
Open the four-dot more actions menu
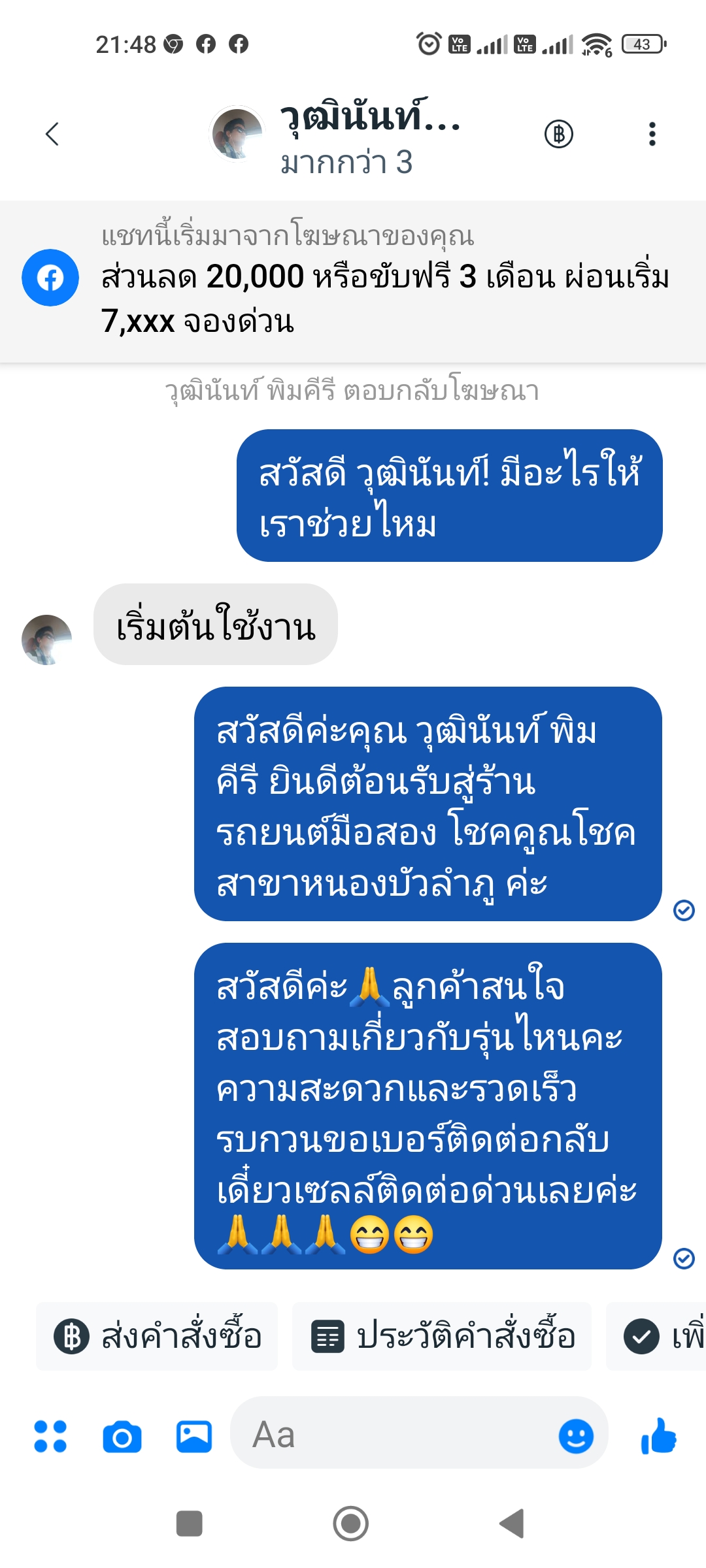50,1437
